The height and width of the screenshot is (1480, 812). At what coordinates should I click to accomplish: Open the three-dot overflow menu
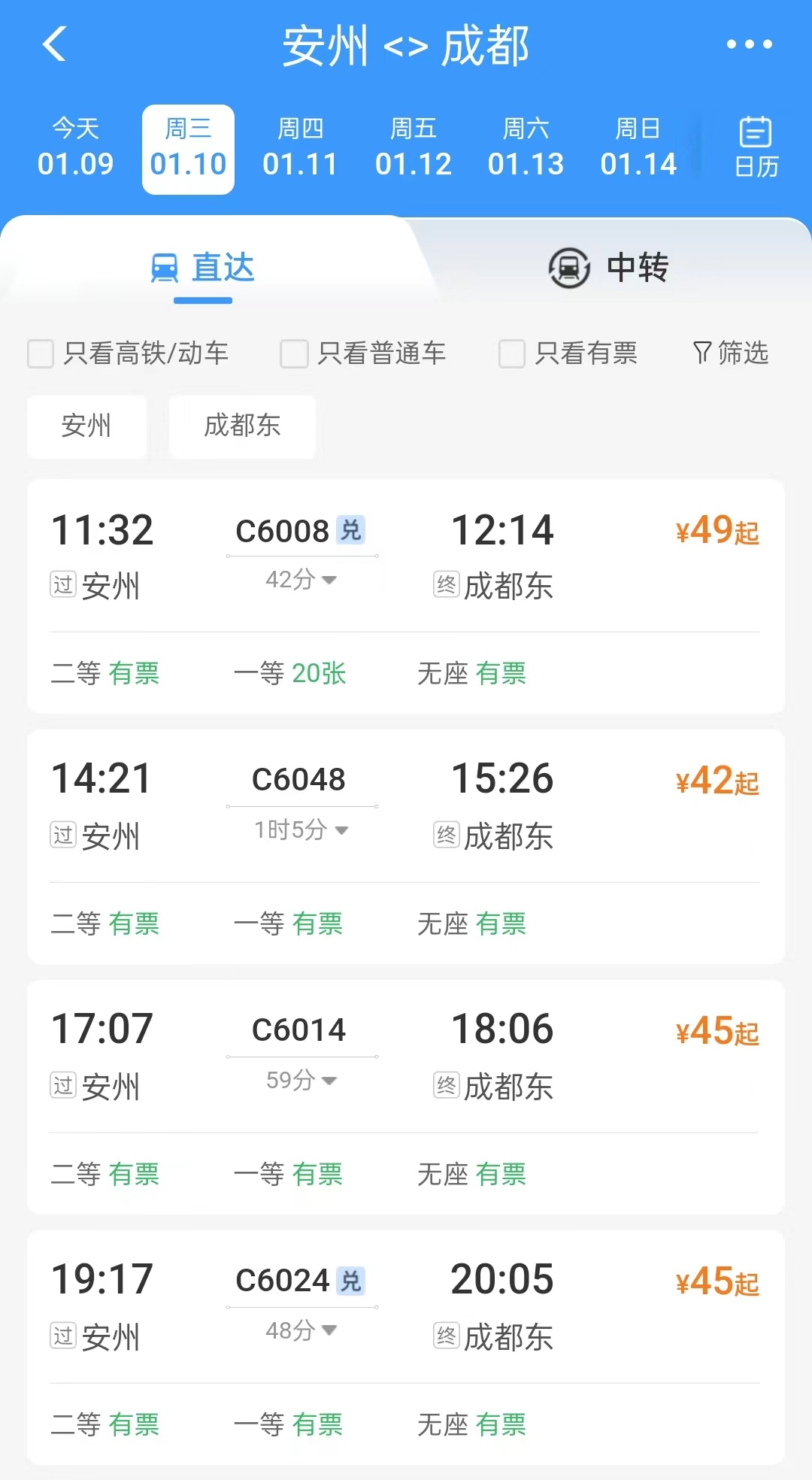click(x=749, y=44)
